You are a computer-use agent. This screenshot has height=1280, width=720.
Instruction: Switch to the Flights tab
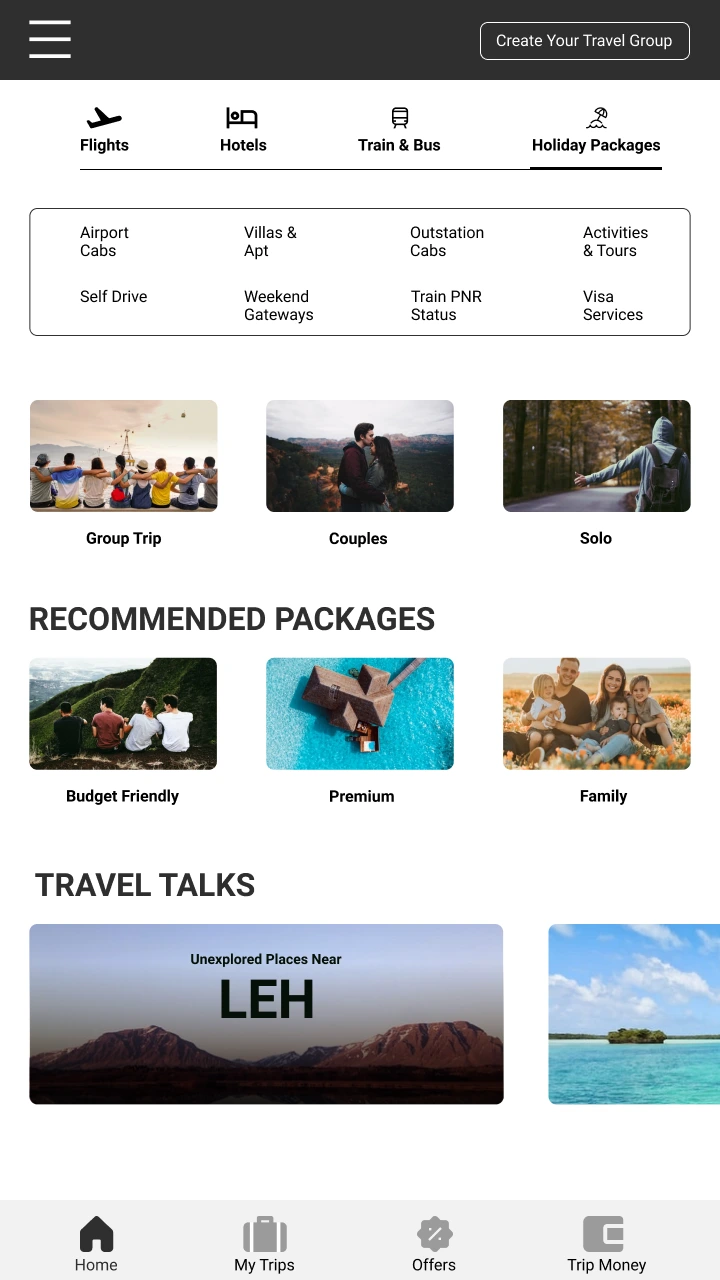click(104, 131)
